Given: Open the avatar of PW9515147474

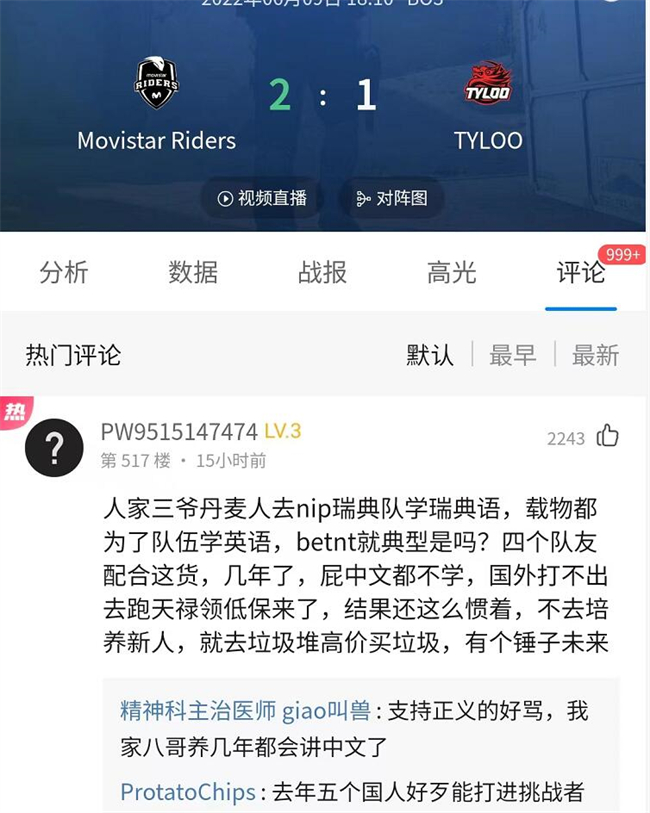Looking at the screenshot, I should coord(54,447).
